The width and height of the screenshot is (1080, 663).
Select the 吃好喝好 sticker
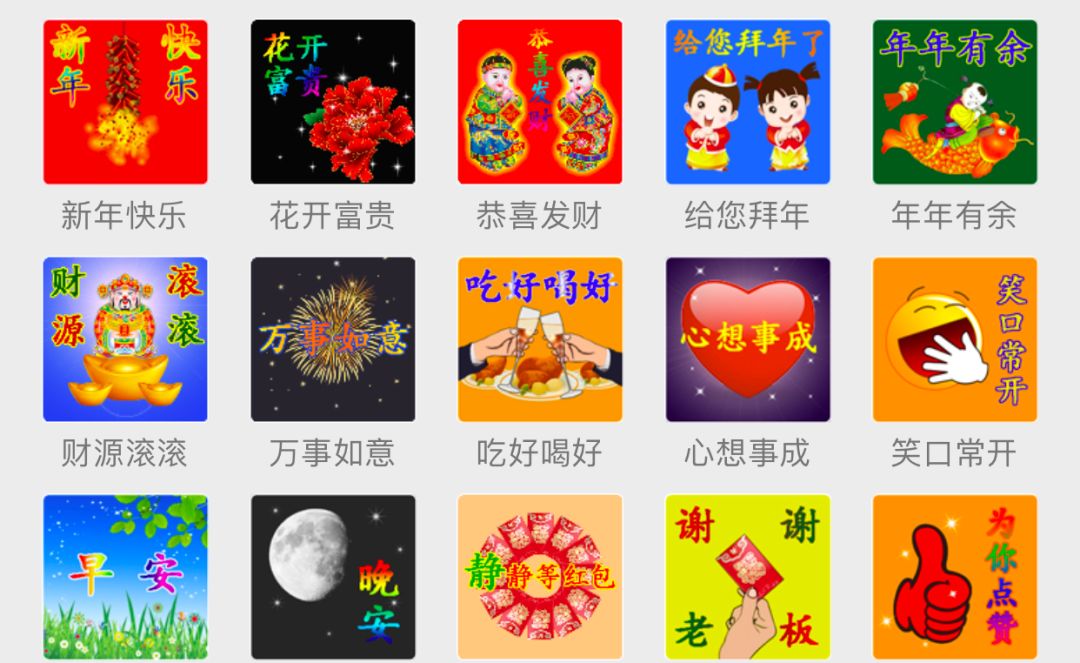540,339
